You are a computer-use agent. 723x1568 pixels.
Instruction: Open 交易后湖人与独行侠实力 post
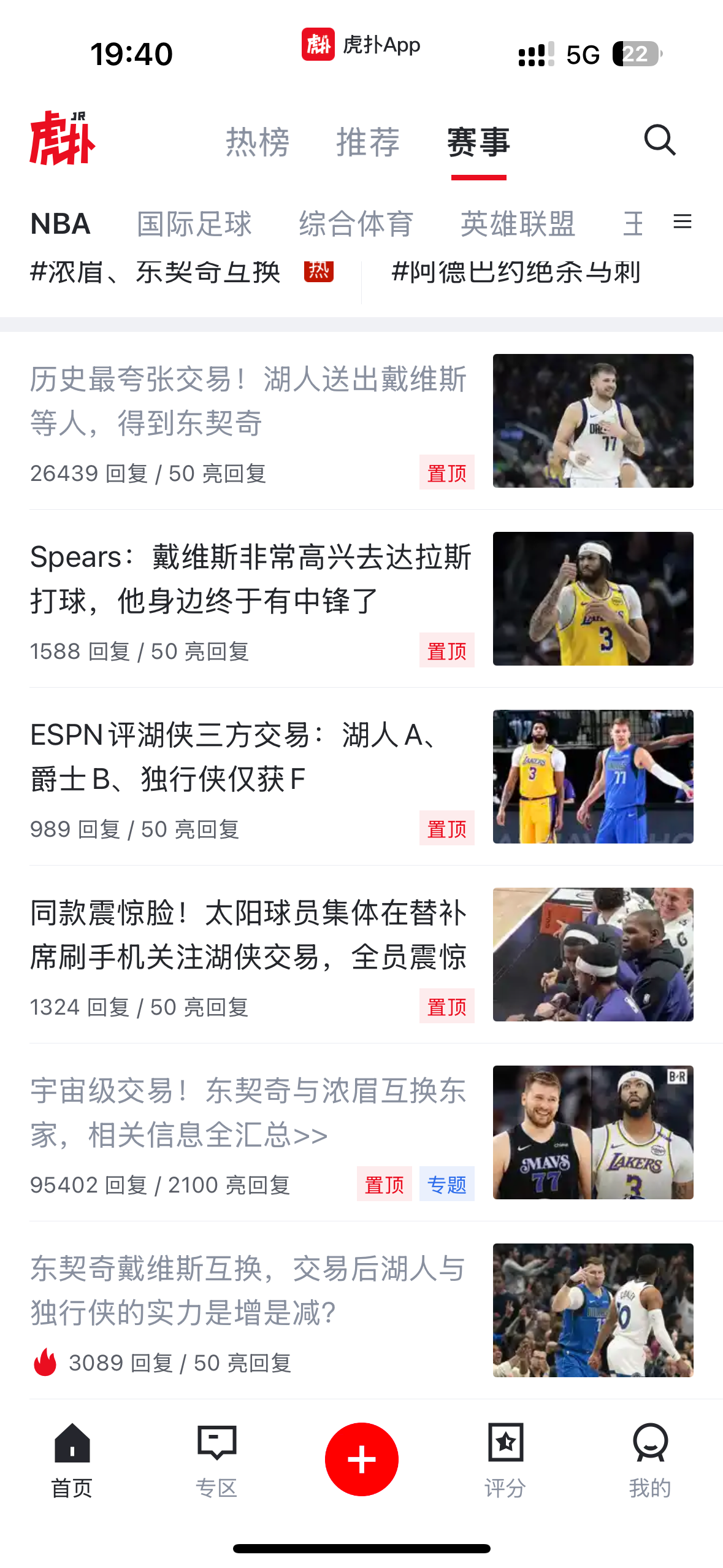point(248,1290)
